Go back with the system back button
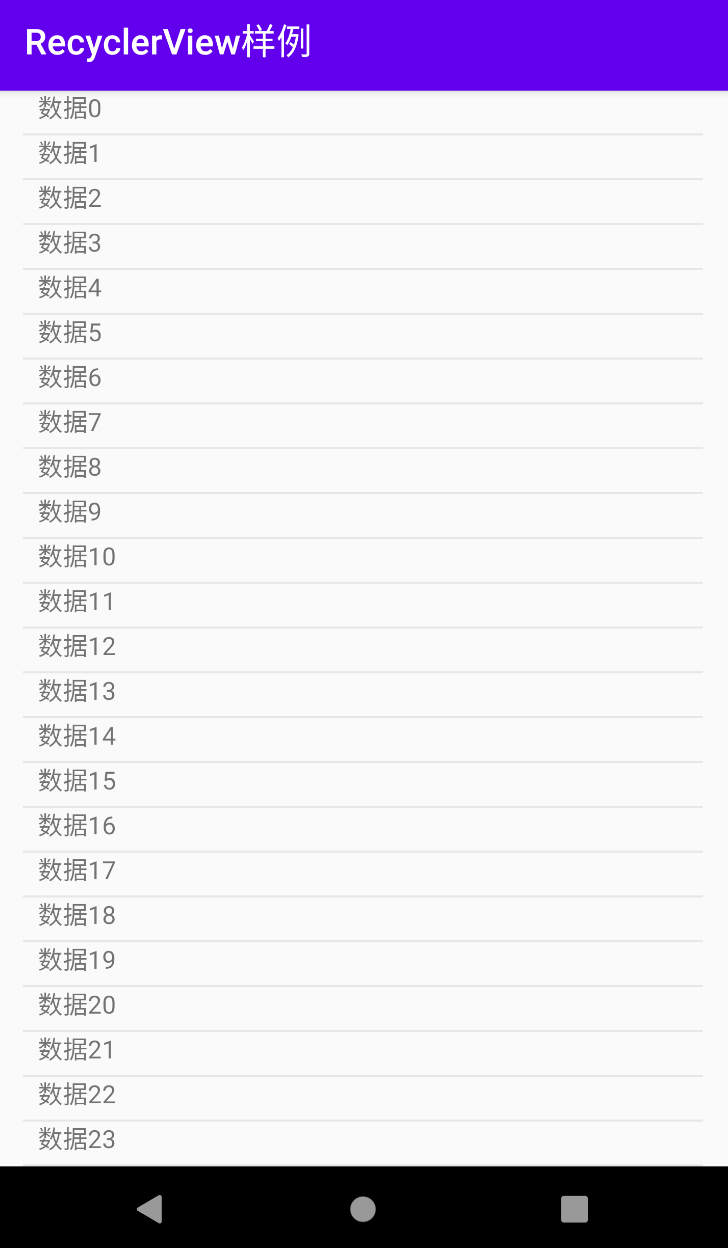 [150, 1209]
